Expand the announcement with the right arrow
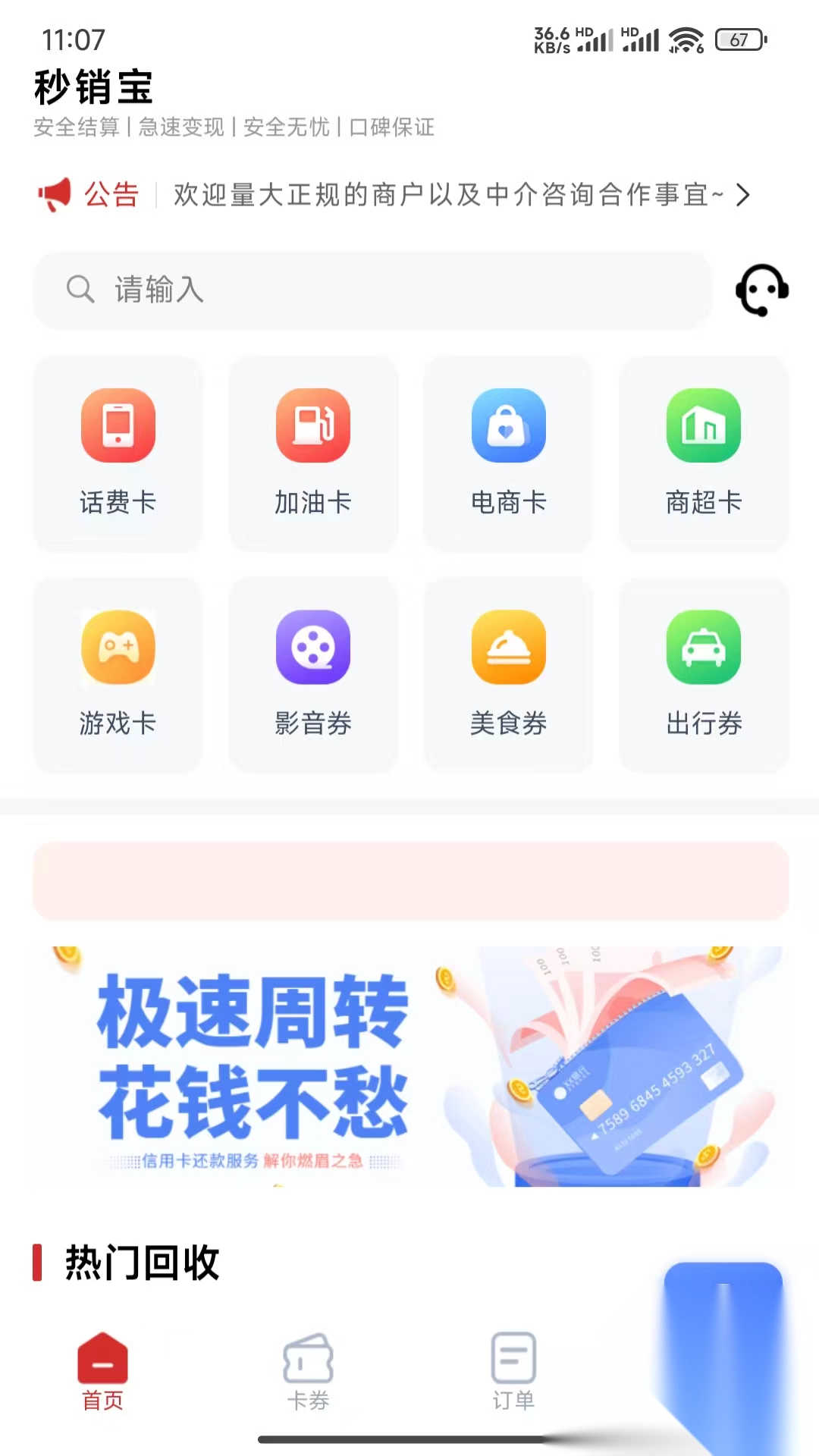This screenshot has width=819, height=1456. tap(743, 195)
